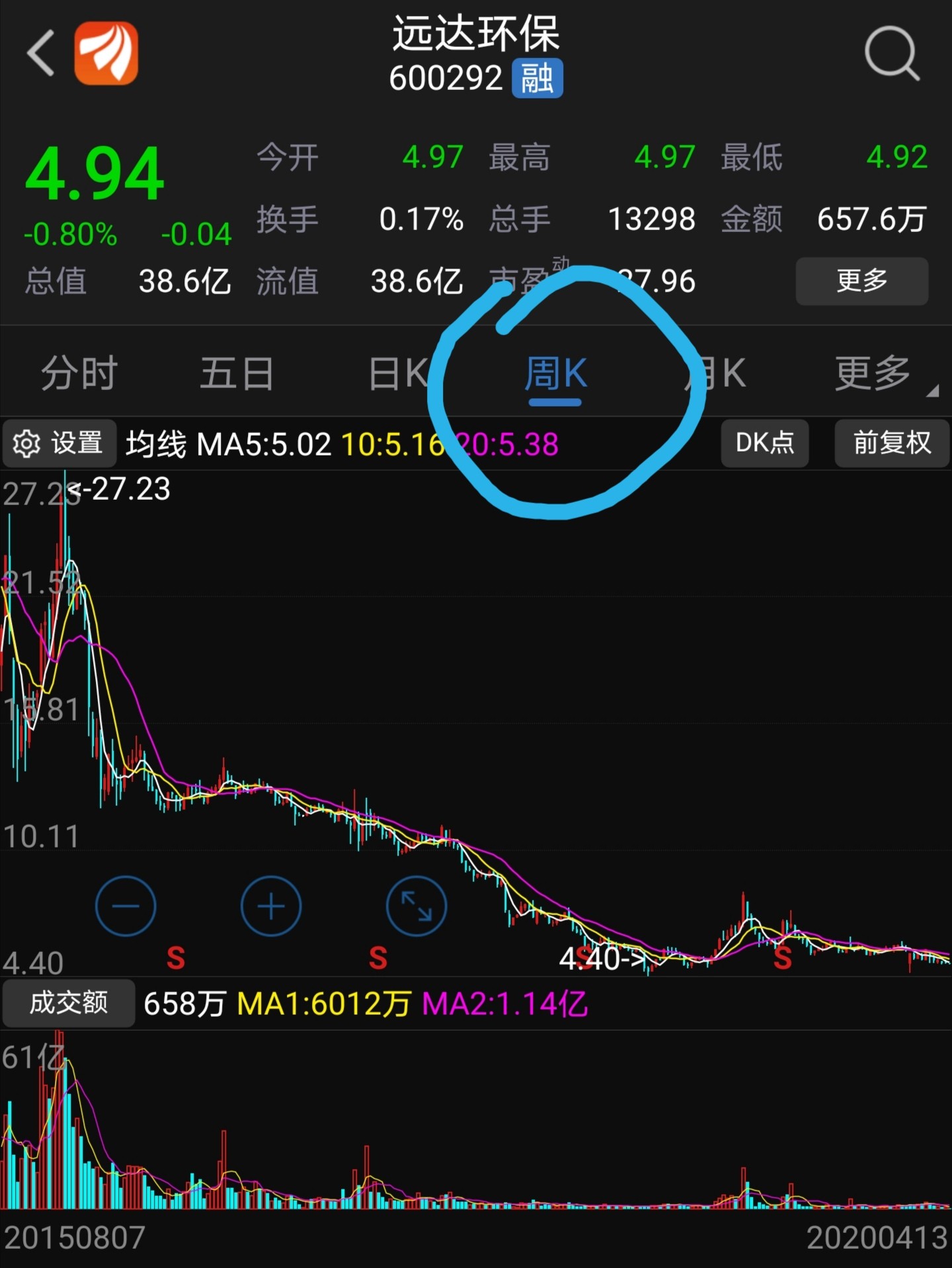Select the 月K monthly chart option
952x1268 pixels.
(x=714, y=374)
